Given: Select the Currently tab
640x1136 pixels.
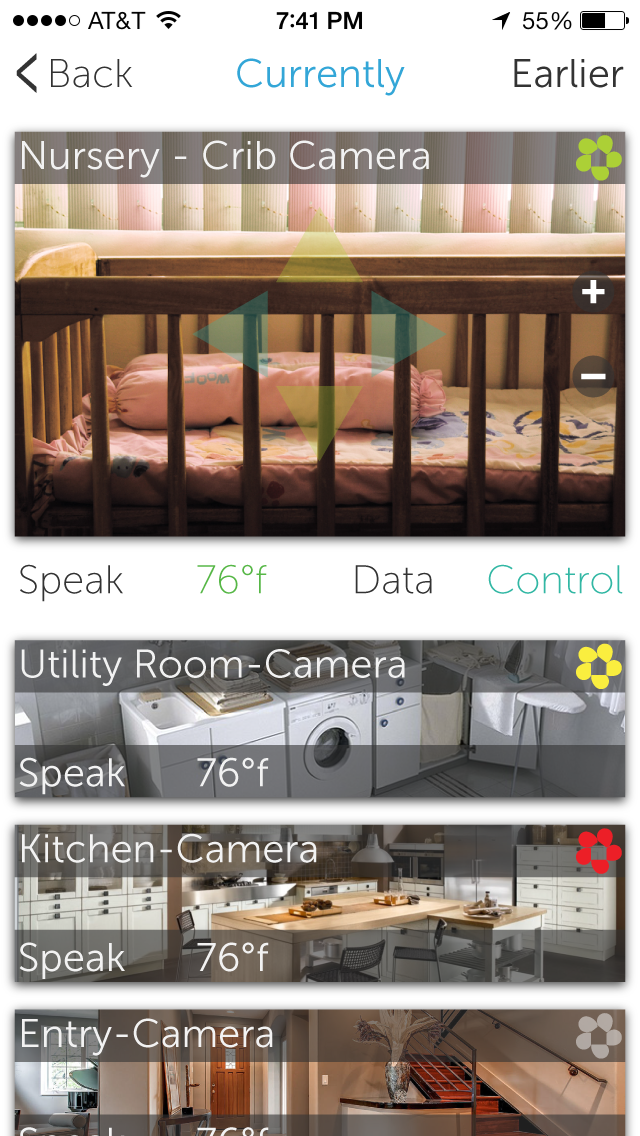Looking at the screenshot, I should [x=320, y=74].
